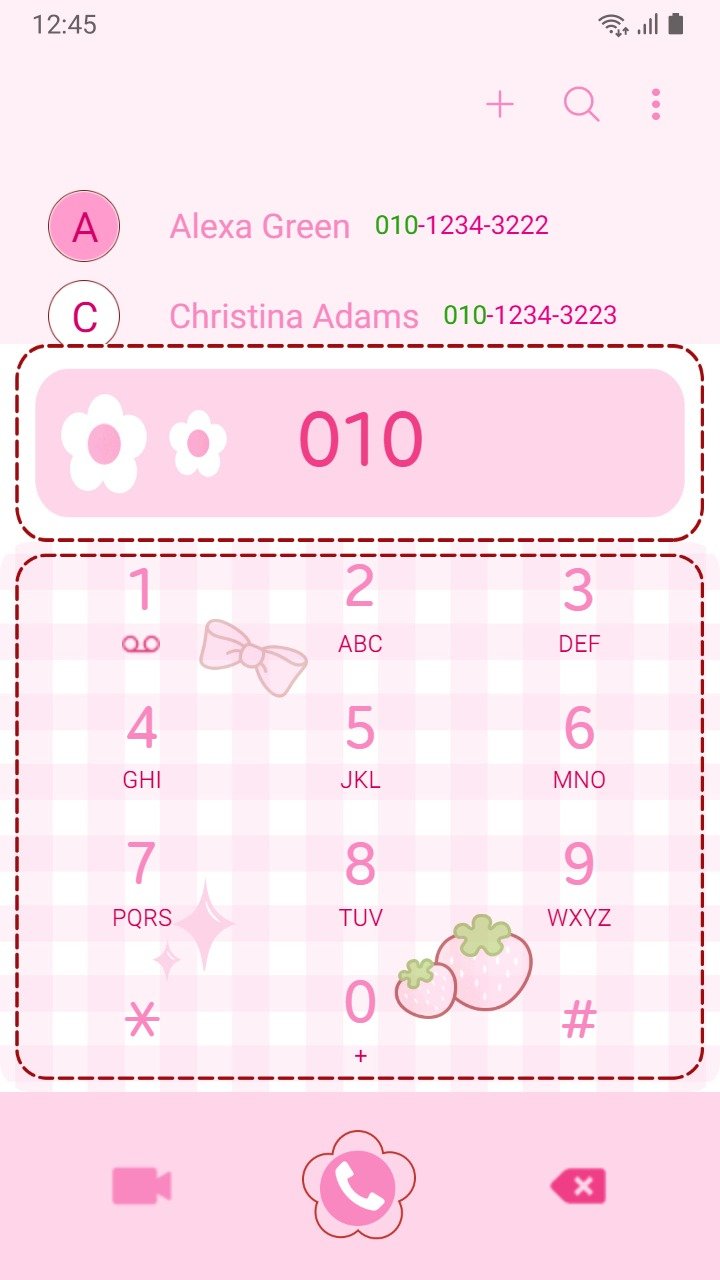
Task: Tap key 5 JKL
Action: (x=360, y=747)
